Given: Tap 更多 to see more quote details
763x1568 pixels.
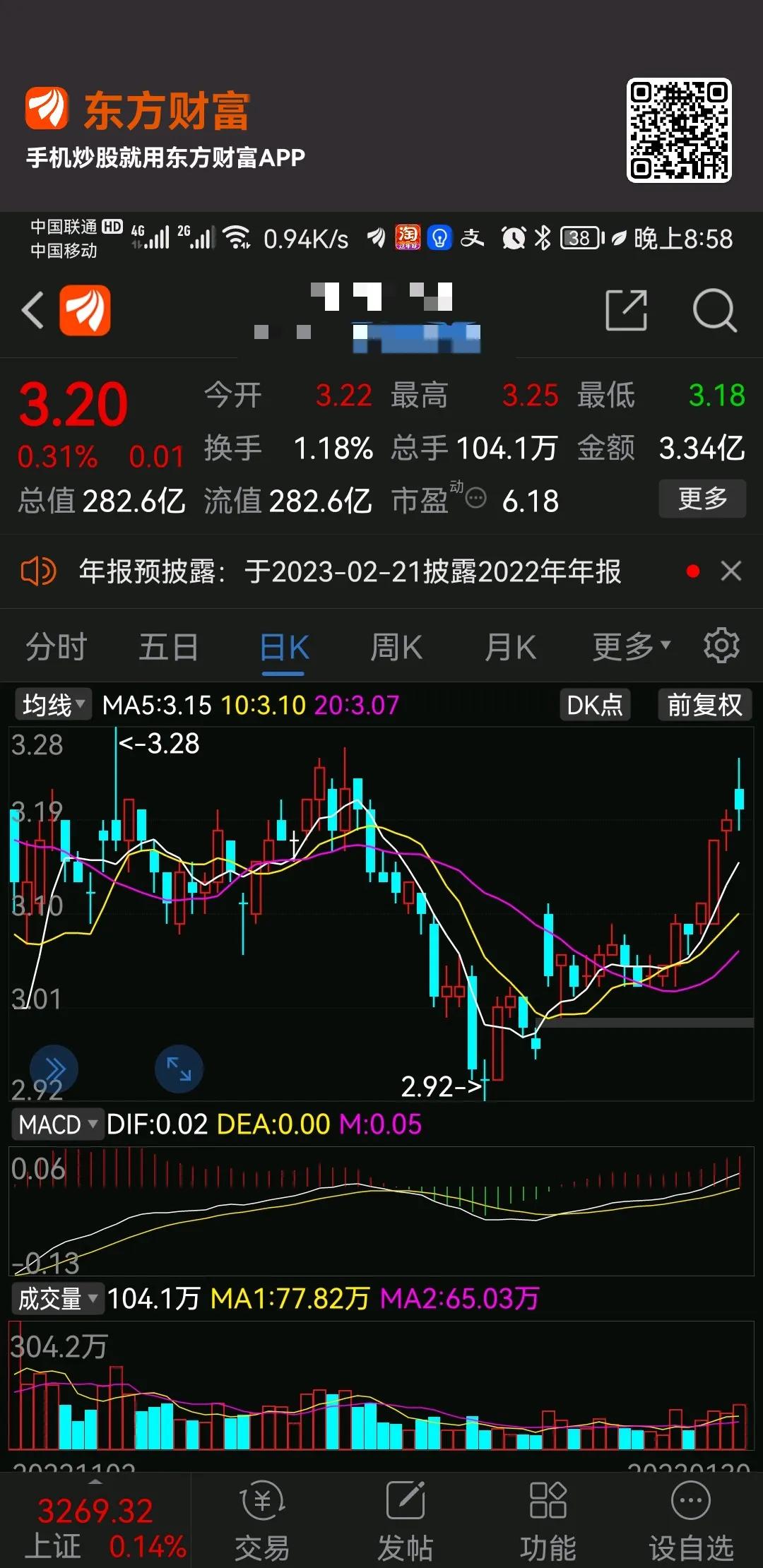Looking at the screenshot, I should 702,499.
